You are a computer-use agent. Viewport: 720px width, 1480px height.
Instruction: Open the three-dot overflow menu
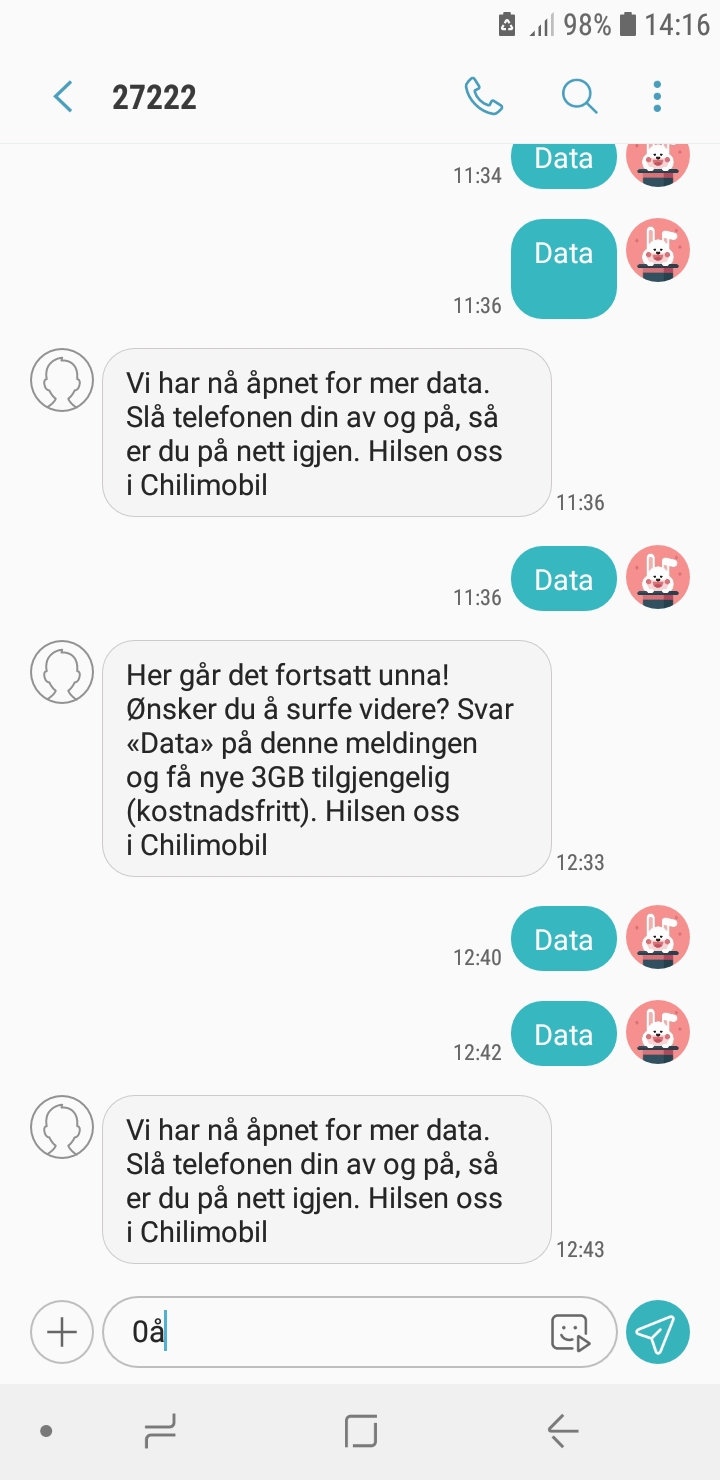pos(657,97)
